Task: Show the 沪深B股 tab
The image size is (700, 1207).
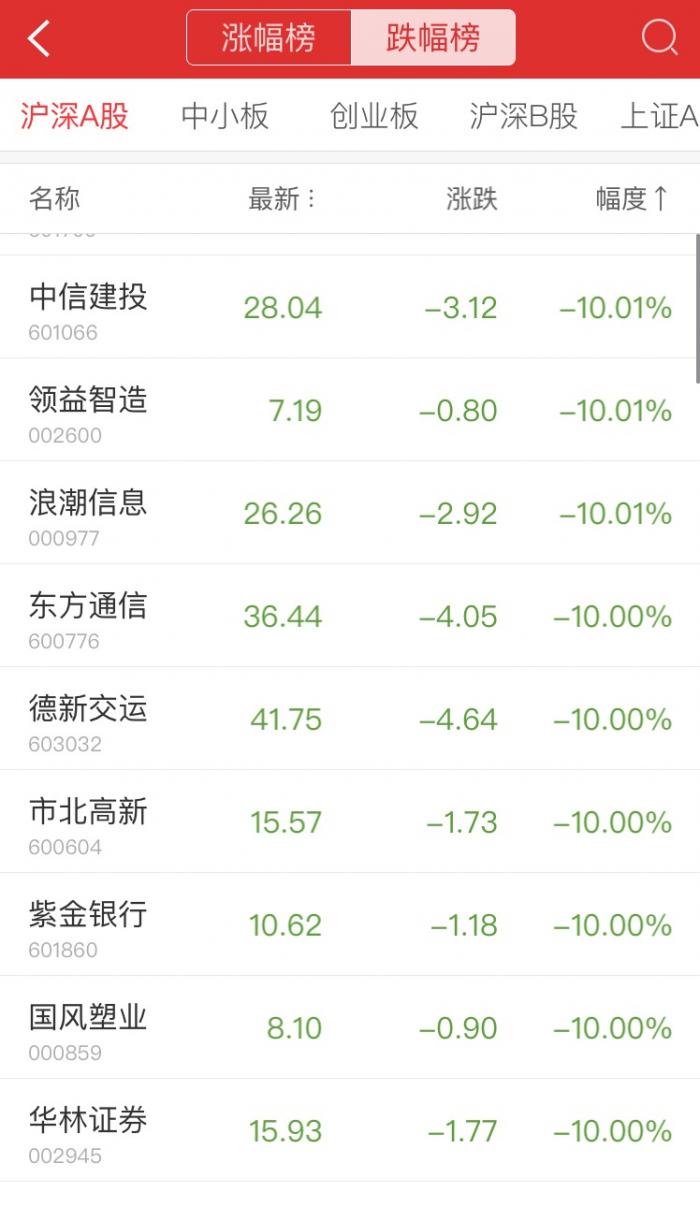Action: point(524,116)
